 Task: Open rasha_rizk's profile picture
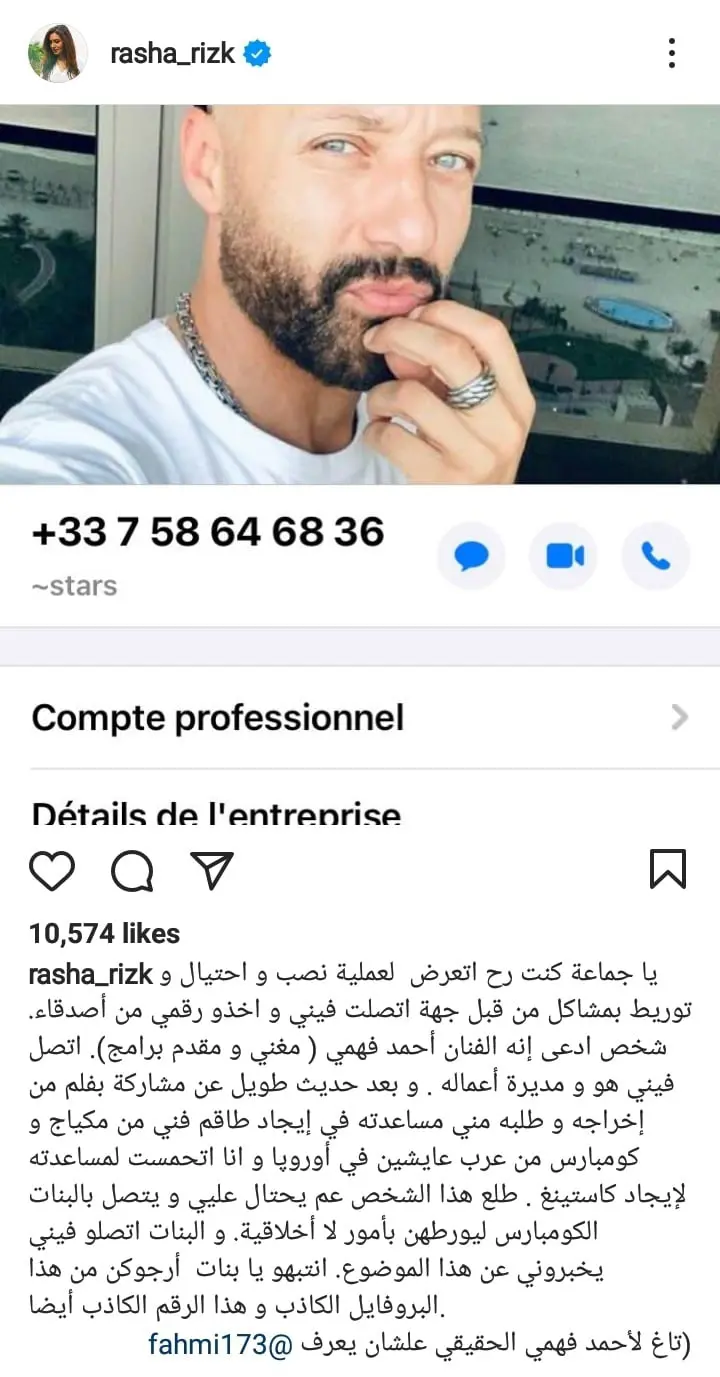[57, 53]
